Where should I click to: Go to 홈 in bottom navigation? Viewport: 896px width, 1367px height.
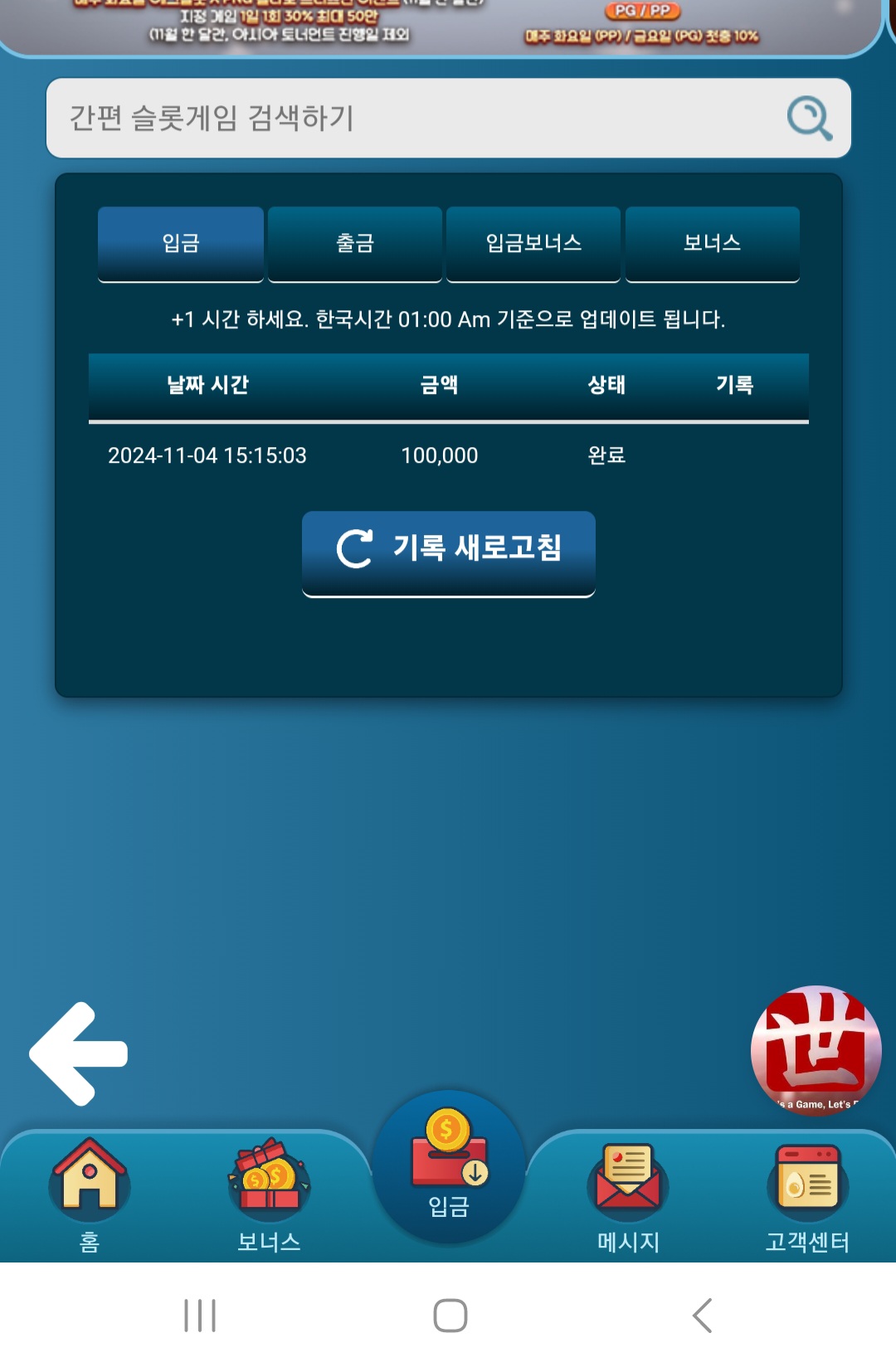(x=90, y=1193)
